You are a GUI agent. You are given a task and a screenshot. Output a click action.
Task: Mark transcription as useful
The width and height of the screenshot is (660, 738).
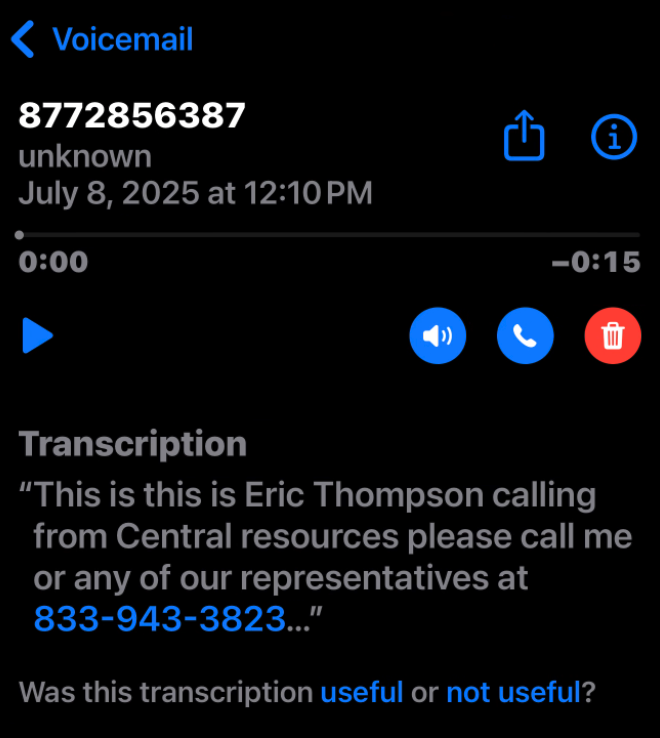(361, 692)
